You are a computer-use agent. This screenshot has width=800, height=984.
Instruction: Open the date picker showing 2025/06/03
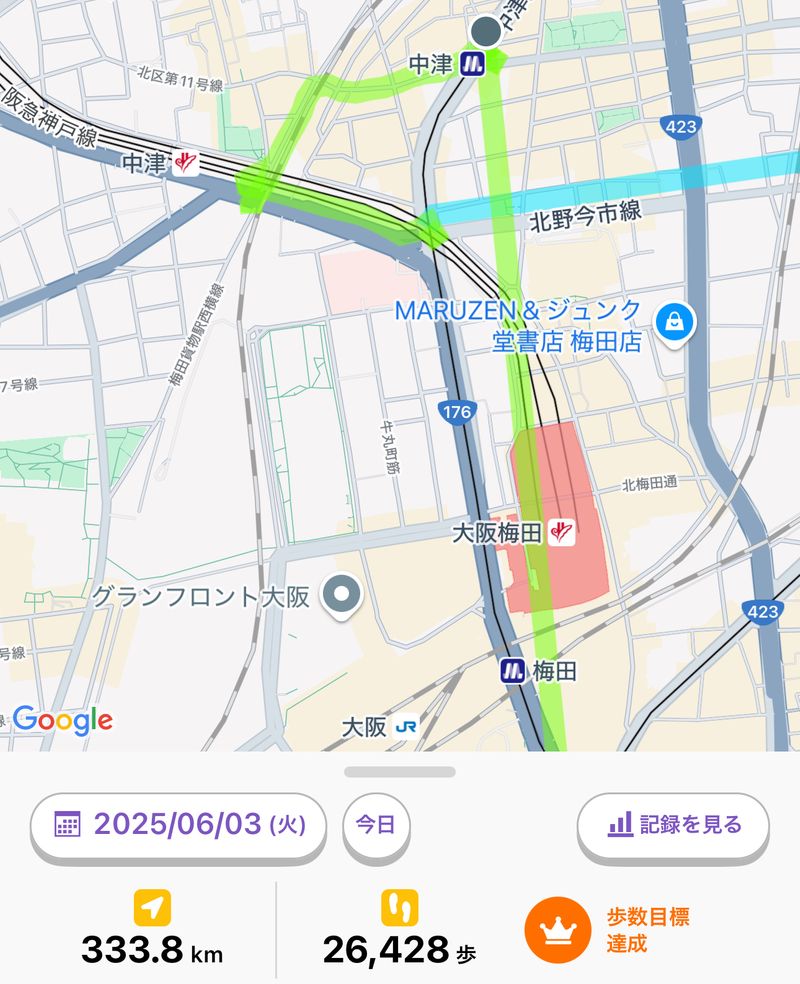tap(179, 825)
